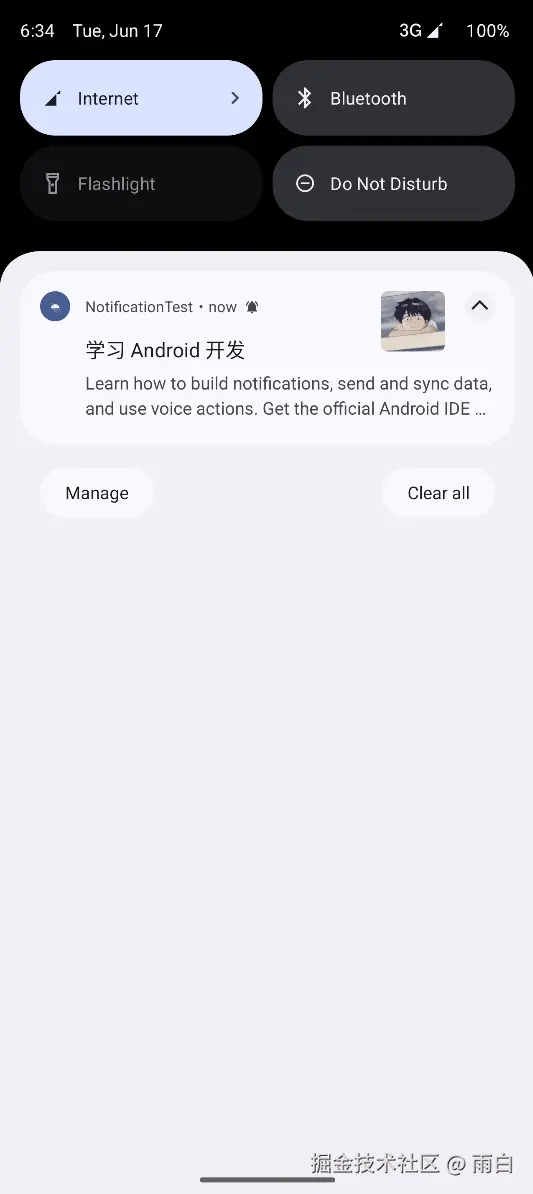Open the 学习 Android 开发 notification

[x=267, y=358]
